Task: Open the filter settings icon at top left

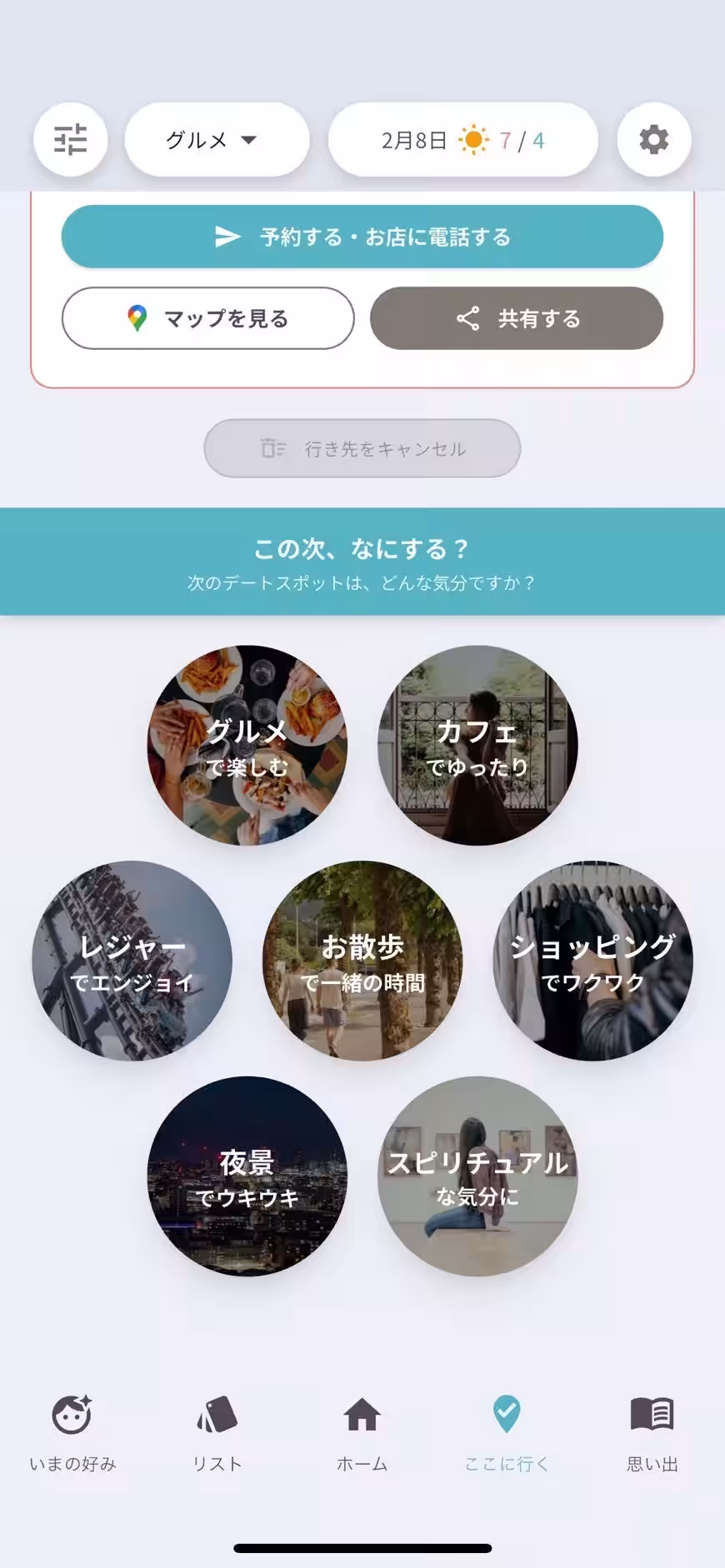Action: pyautogui.click(x=70, y=139)
